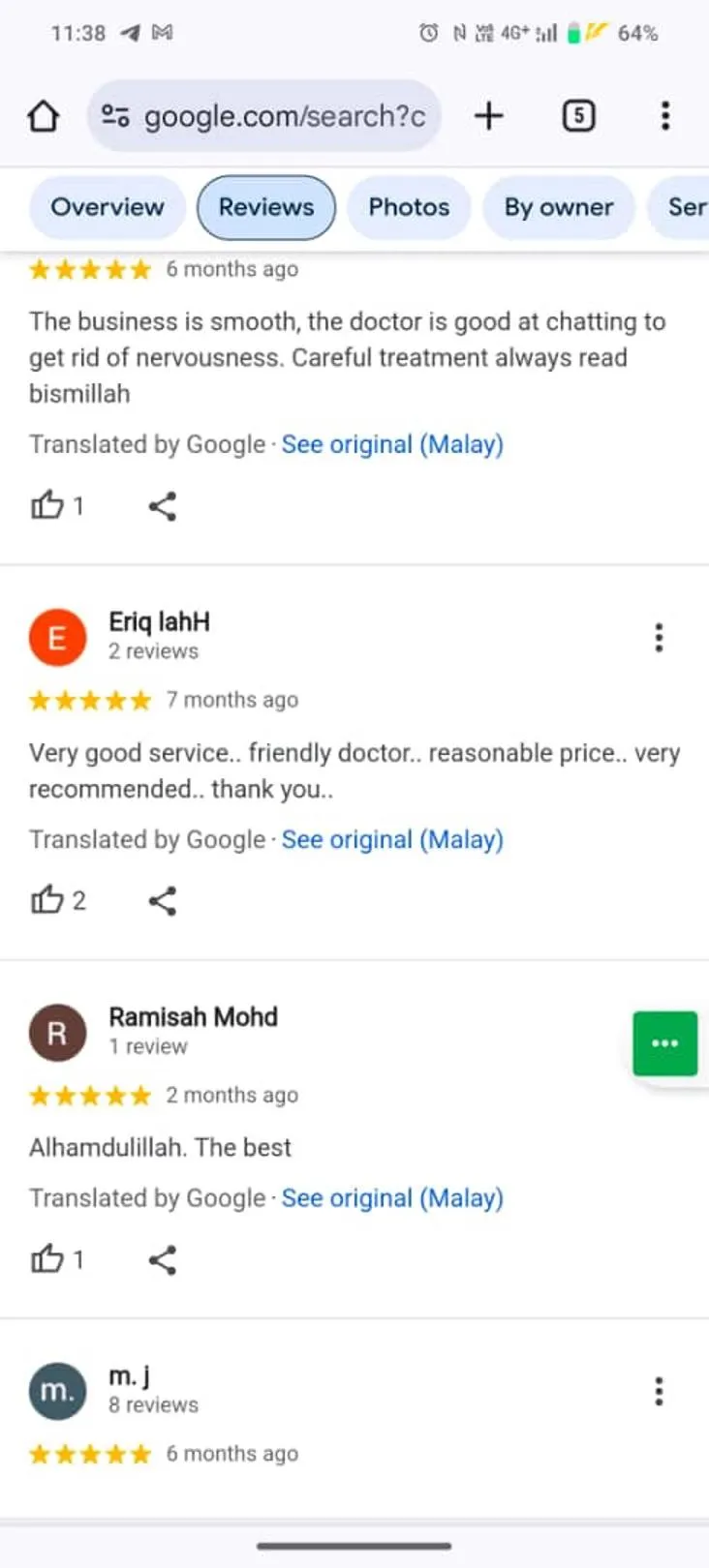See original Malay text of Ramisah Mohd's review
Viewport: 709px width, 1568px height.
point(392,1198)
